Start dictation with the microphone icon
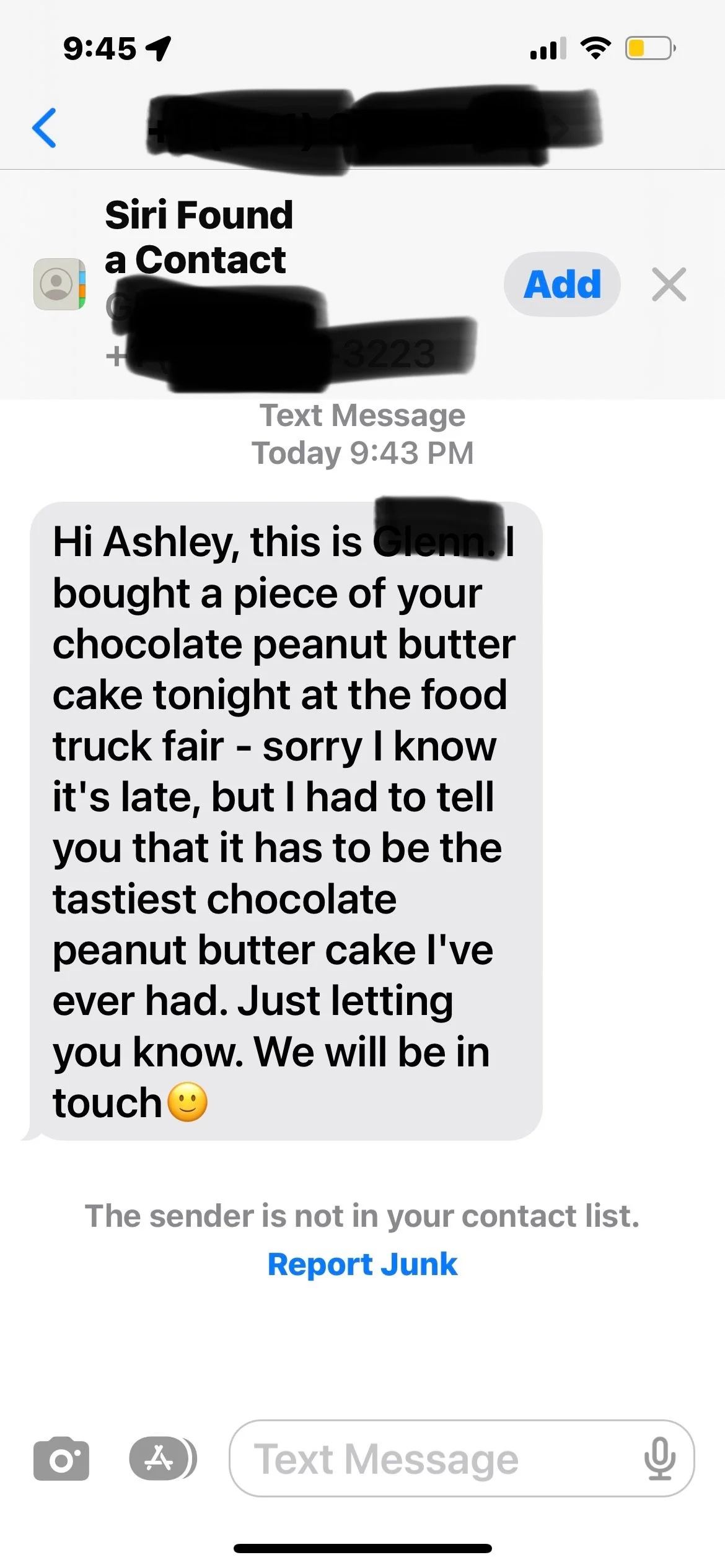 (x=659, y=1459)
